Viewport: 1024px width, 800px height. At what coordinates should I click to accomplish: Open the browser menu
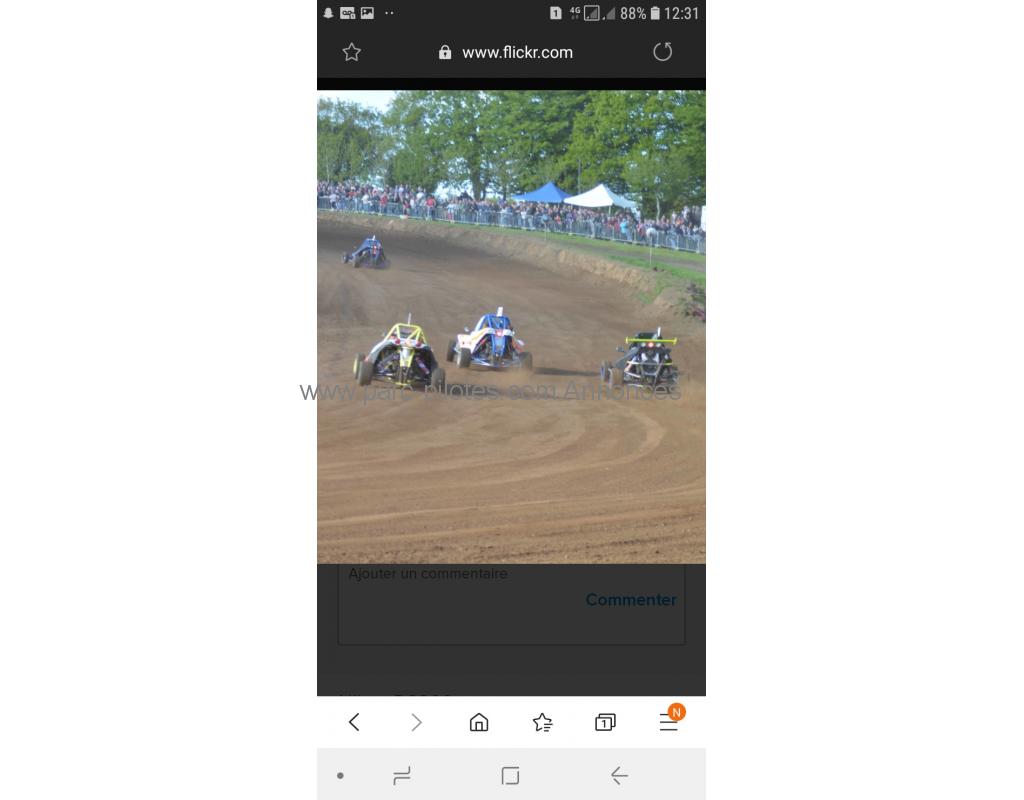click(668, 722)
